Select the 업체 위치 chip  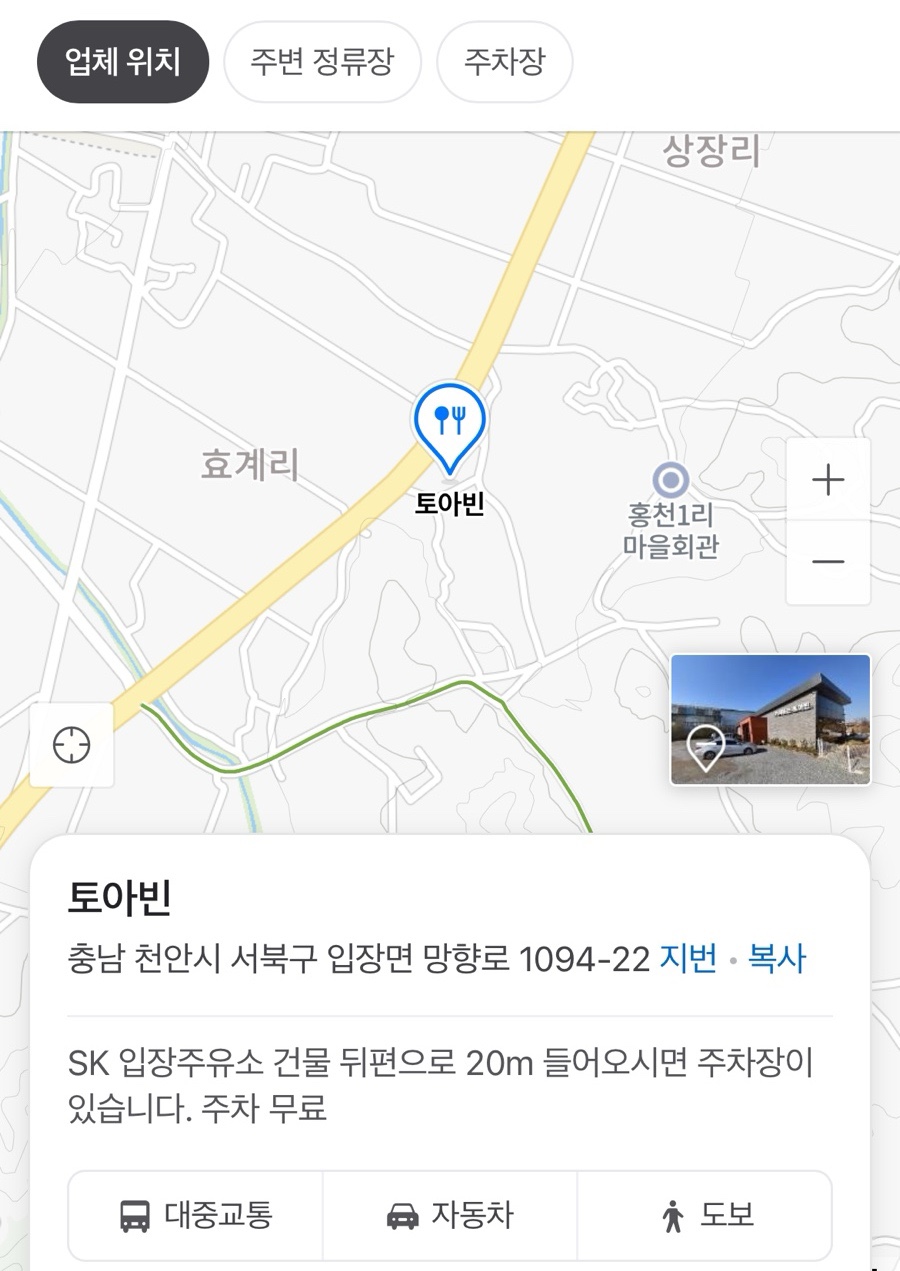pyautogui.click(x=122, y=62)
